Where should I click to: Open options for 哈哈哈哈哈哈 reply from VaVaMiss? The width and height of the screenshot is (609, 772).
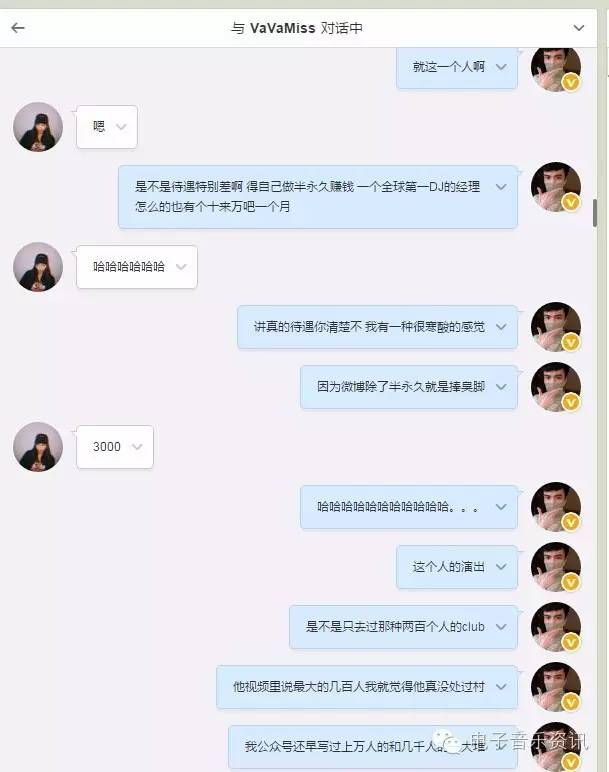[181, 267]
